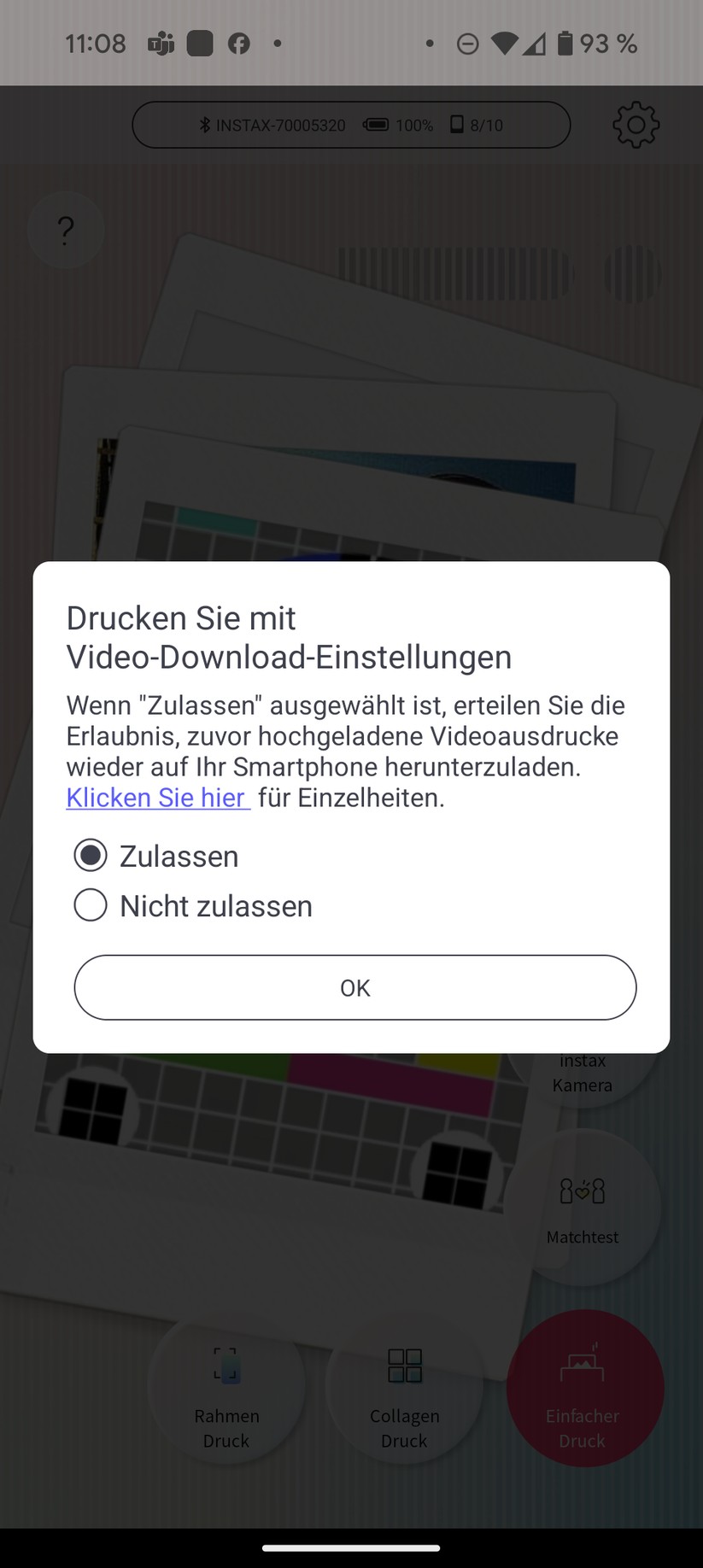The width and height of the screenshot is (703, 1568).
Task: Toggle the currently selected Zulassen setting
Action: [90, 855]
